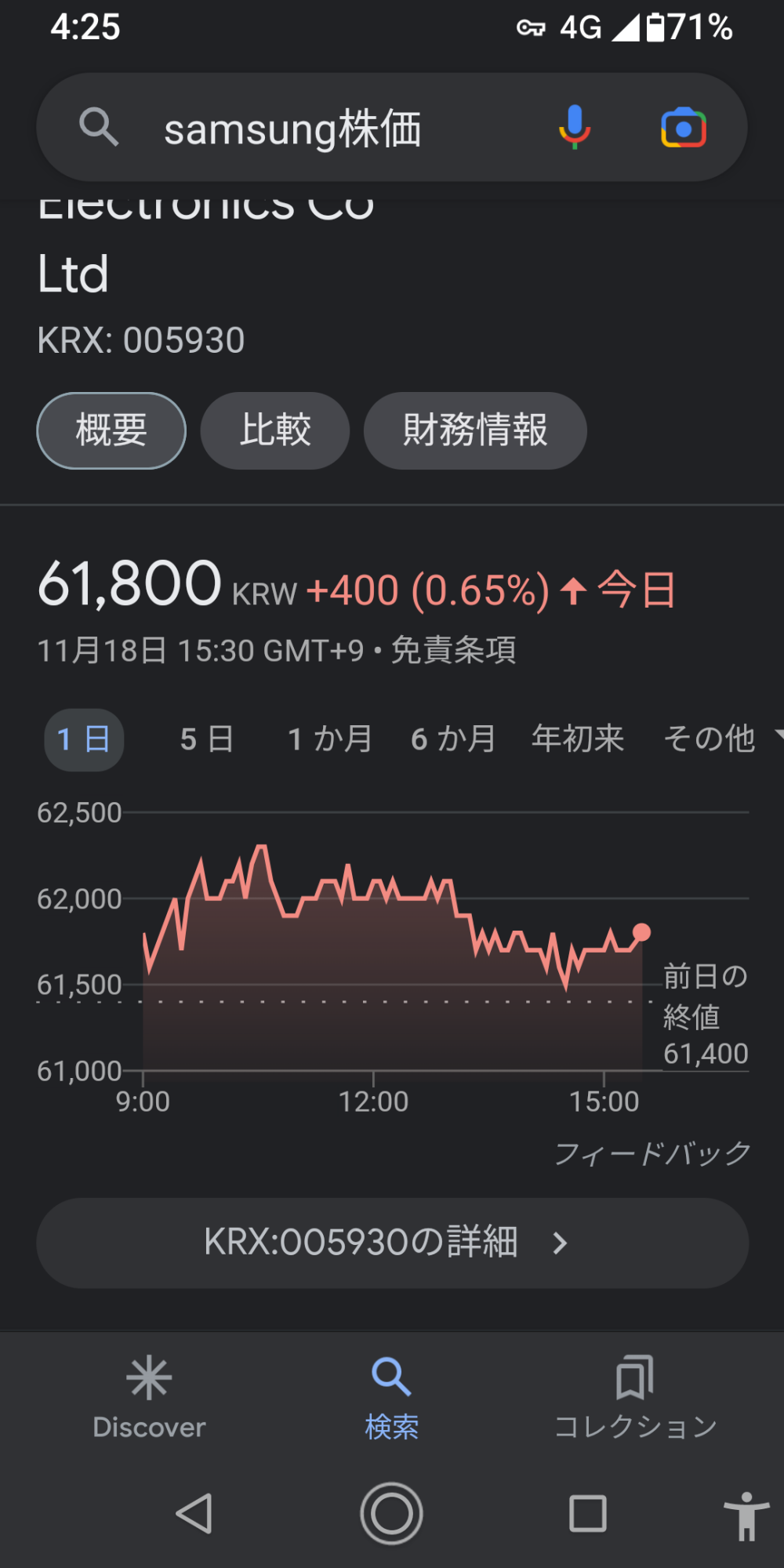Image resolution: width=784 pixels, height=1568 pixels.
Task: Start voice search with the microphone
Action: (x=575, y=128)
